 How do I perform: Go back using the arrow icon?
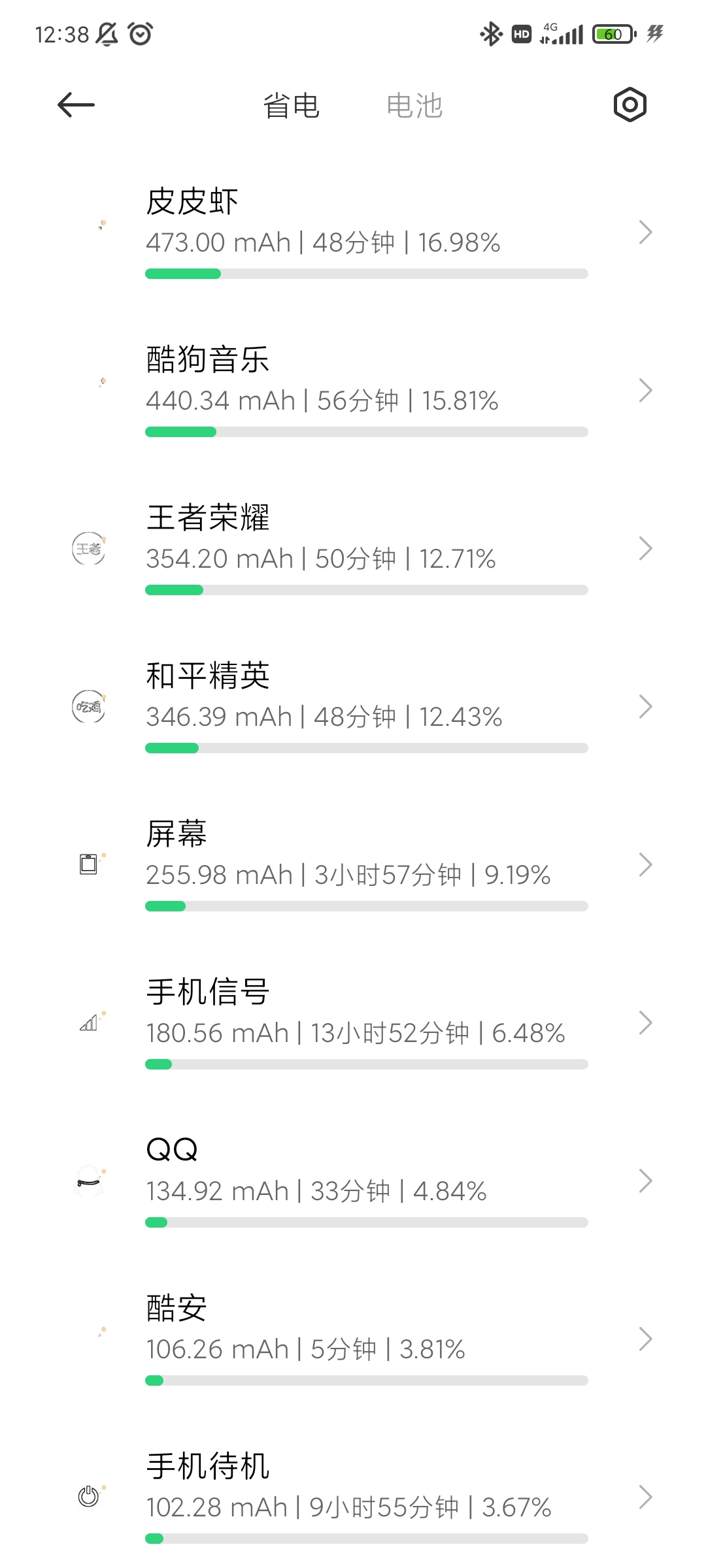tap(76, 105)
